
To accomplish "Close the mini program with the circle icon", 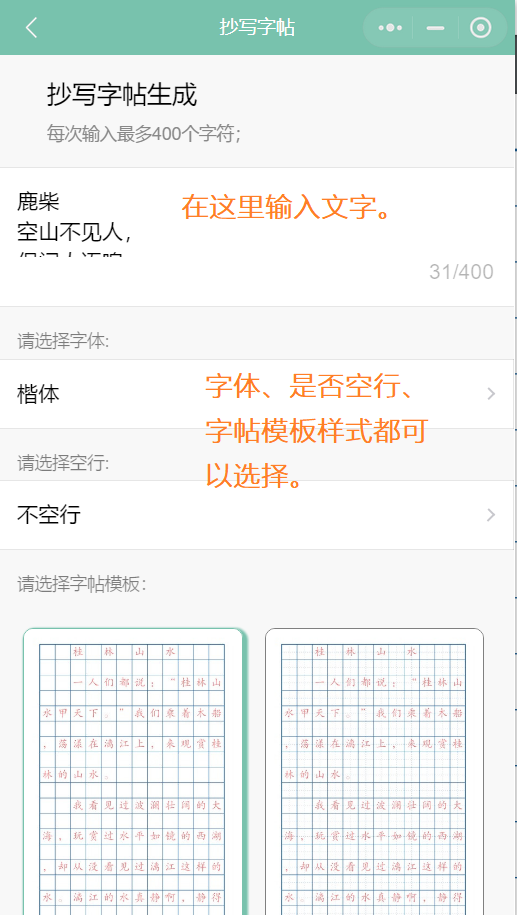I will (481, 27).
